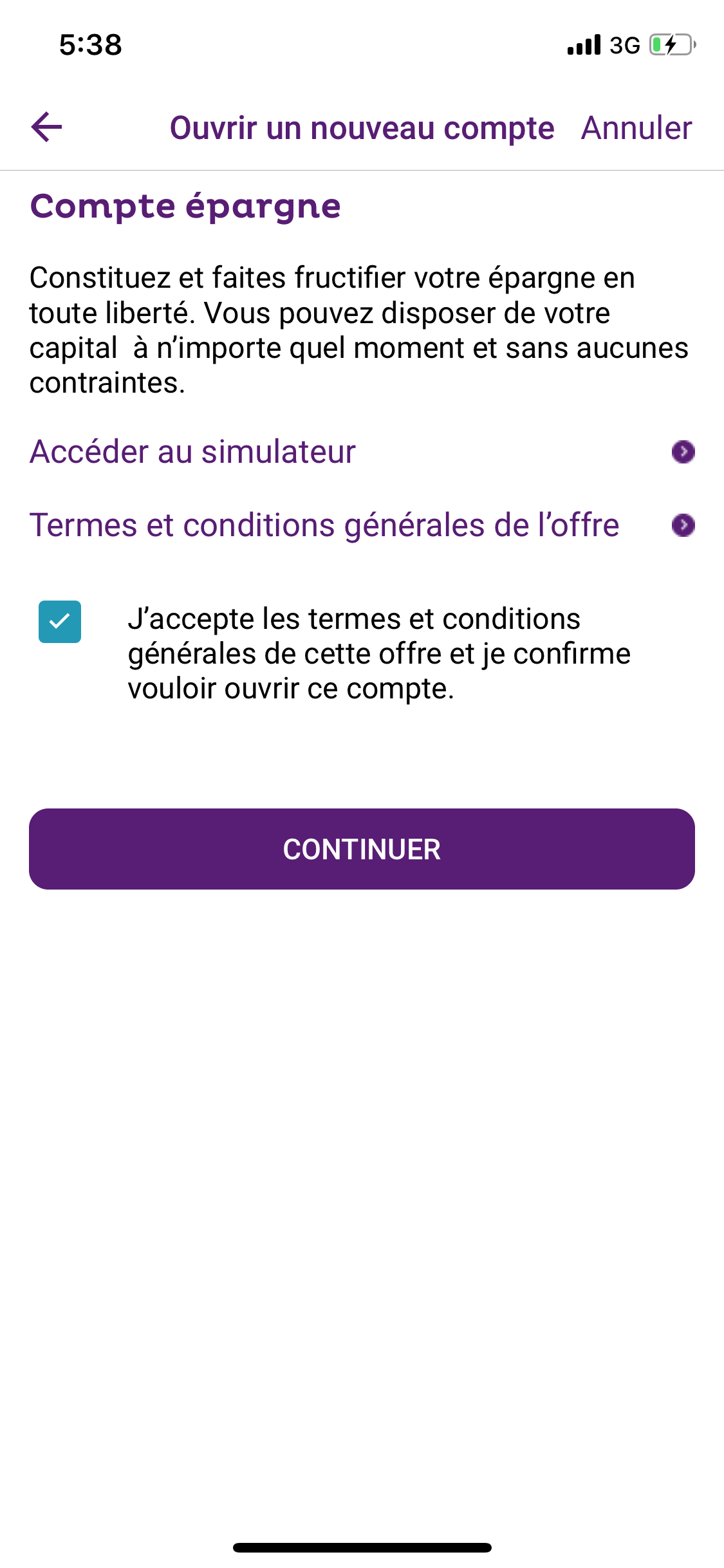Open the simulator chevron icon

684,452
